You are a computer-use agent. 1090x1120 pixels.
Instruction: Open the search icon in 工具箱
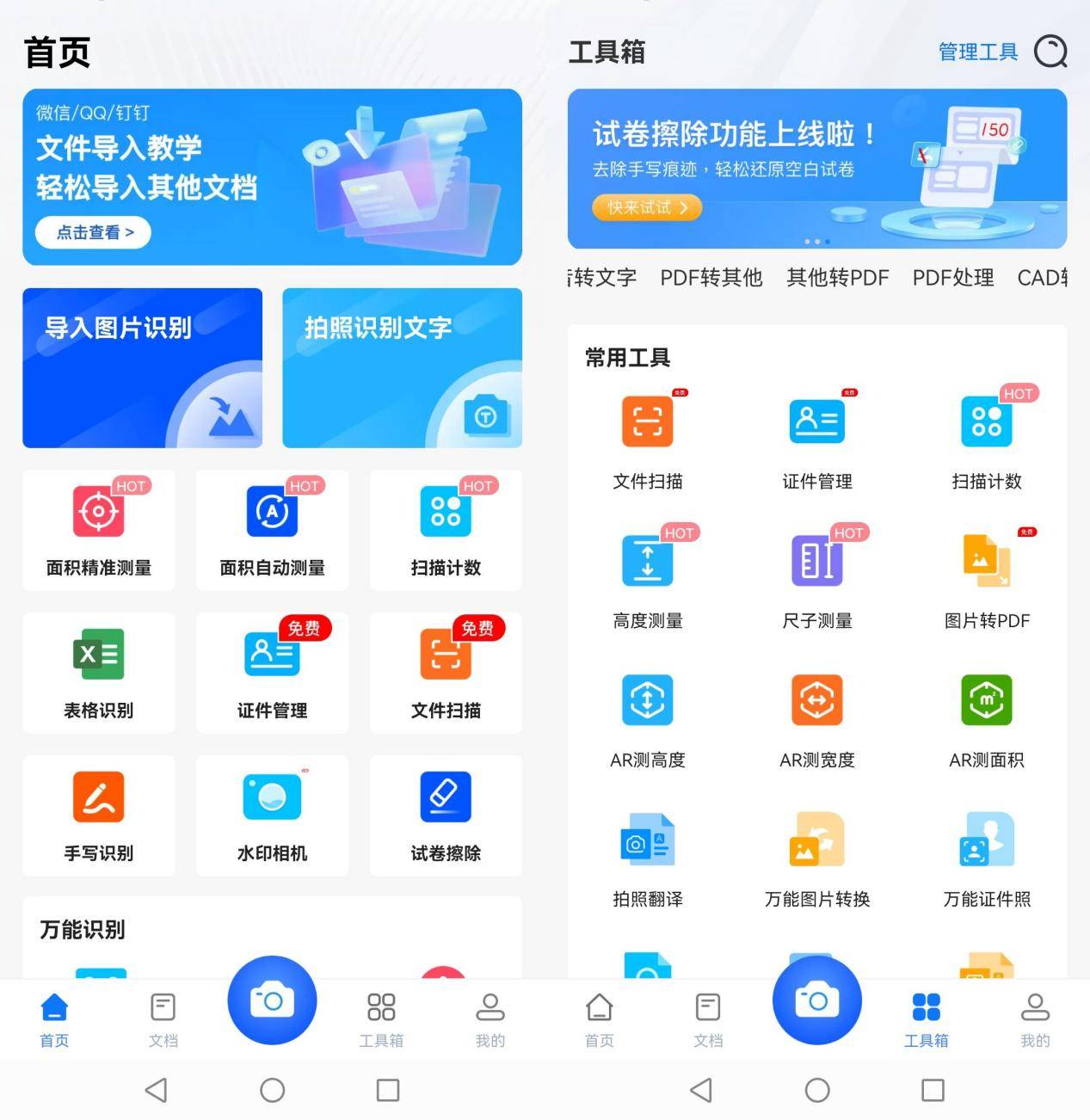click(1050, 52)
